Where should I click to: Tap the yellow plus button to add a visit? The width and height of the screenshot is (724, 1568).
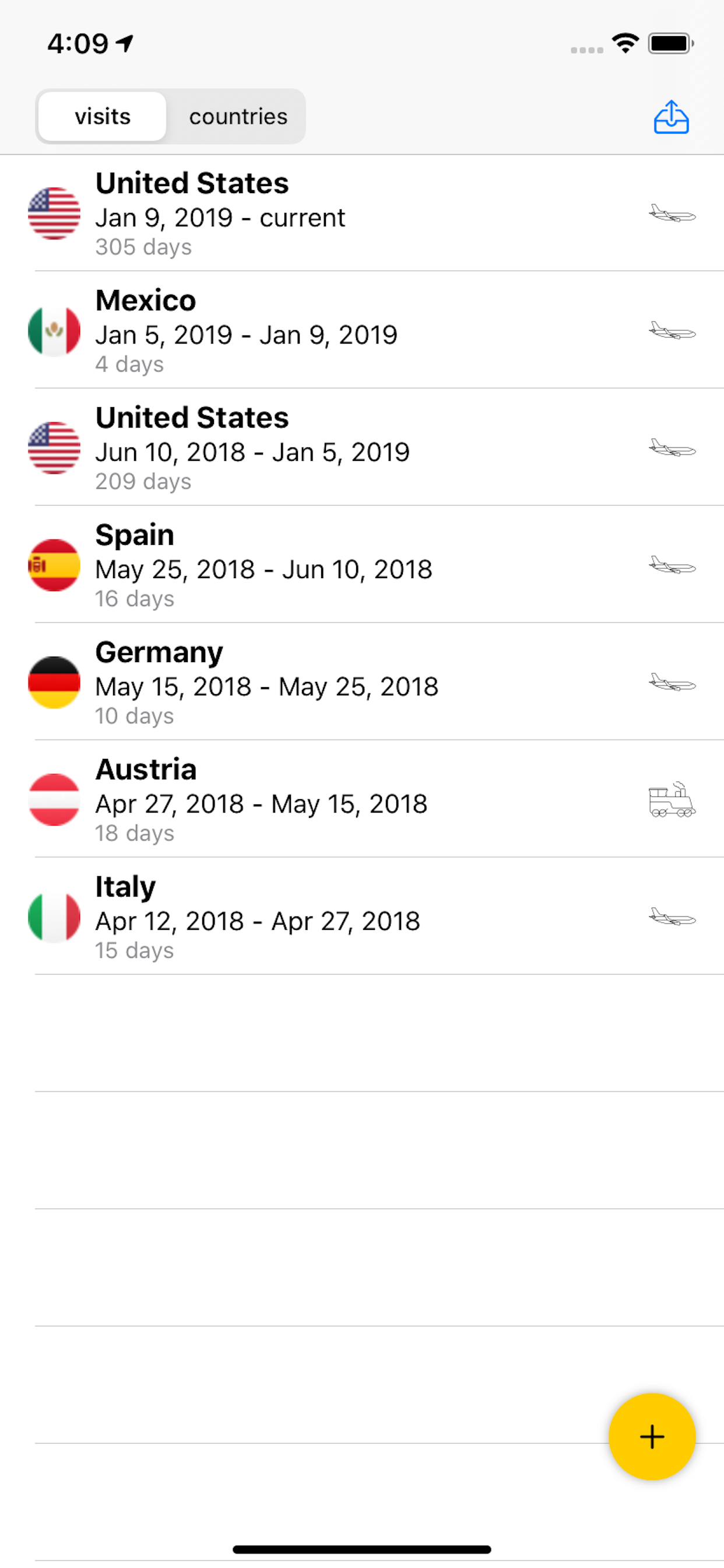pos(652,1437)
